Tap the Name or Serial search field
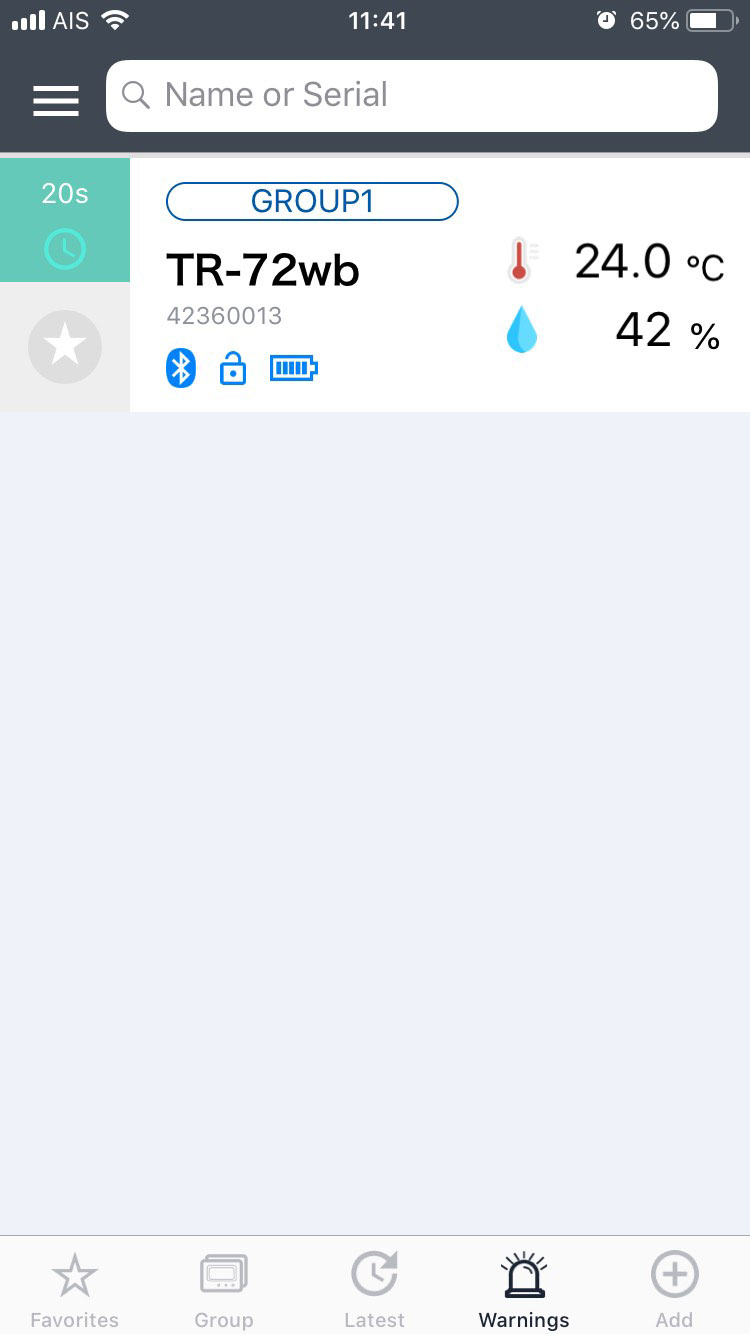 412,96
